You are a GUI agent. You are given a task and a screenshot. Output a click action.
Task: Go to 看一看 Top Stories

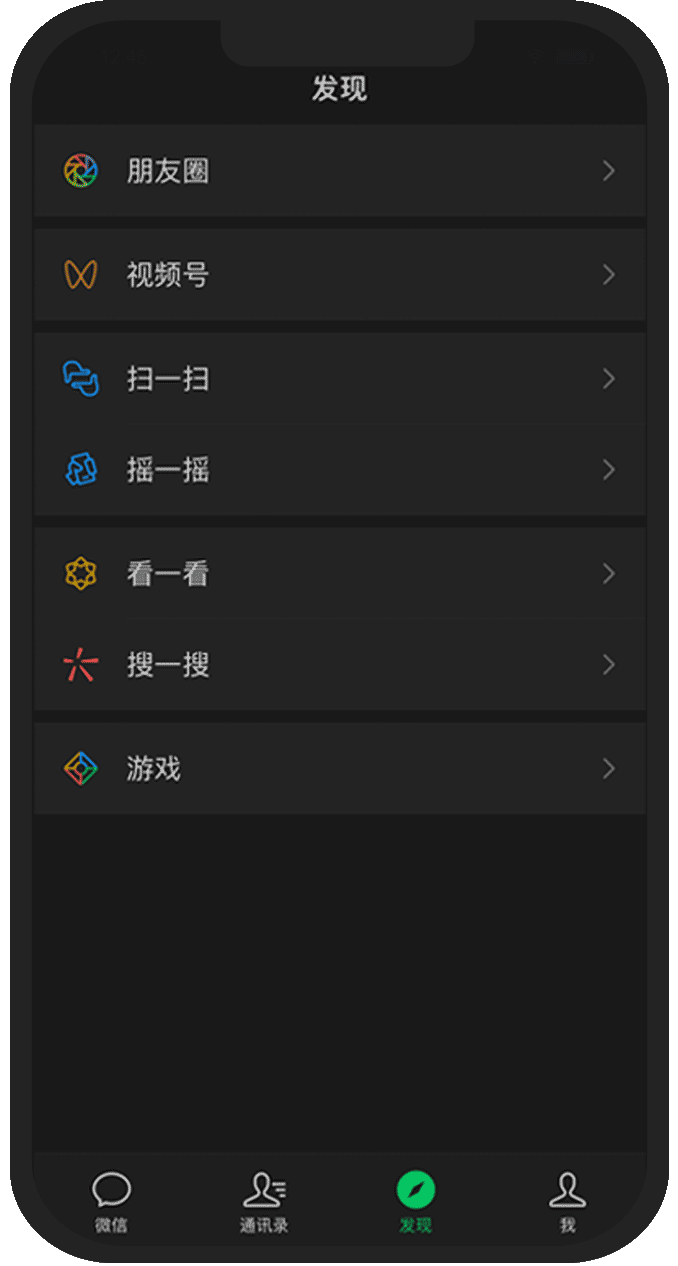coord(339,574)
